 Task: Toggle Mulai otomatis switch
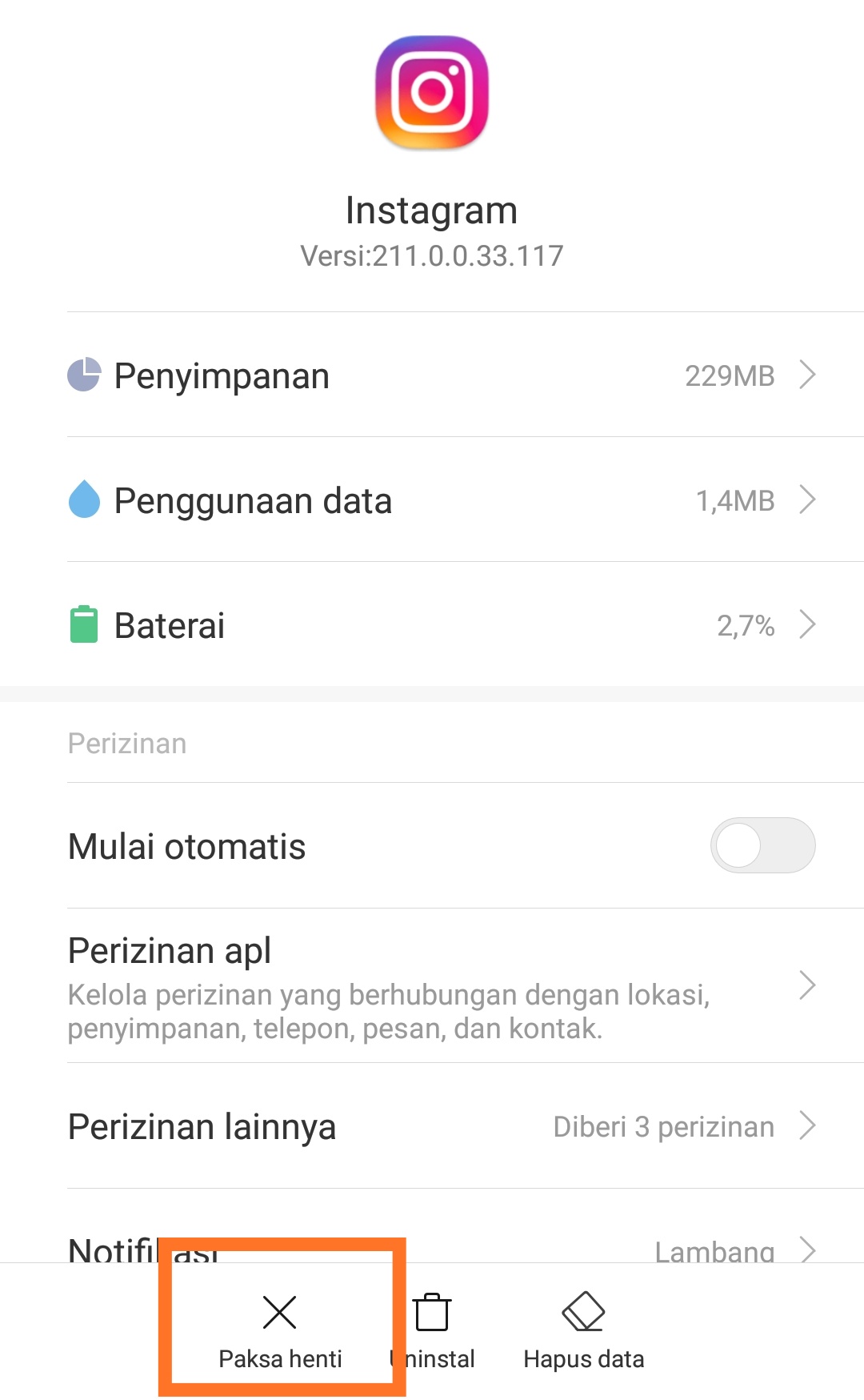pos(762,845)
